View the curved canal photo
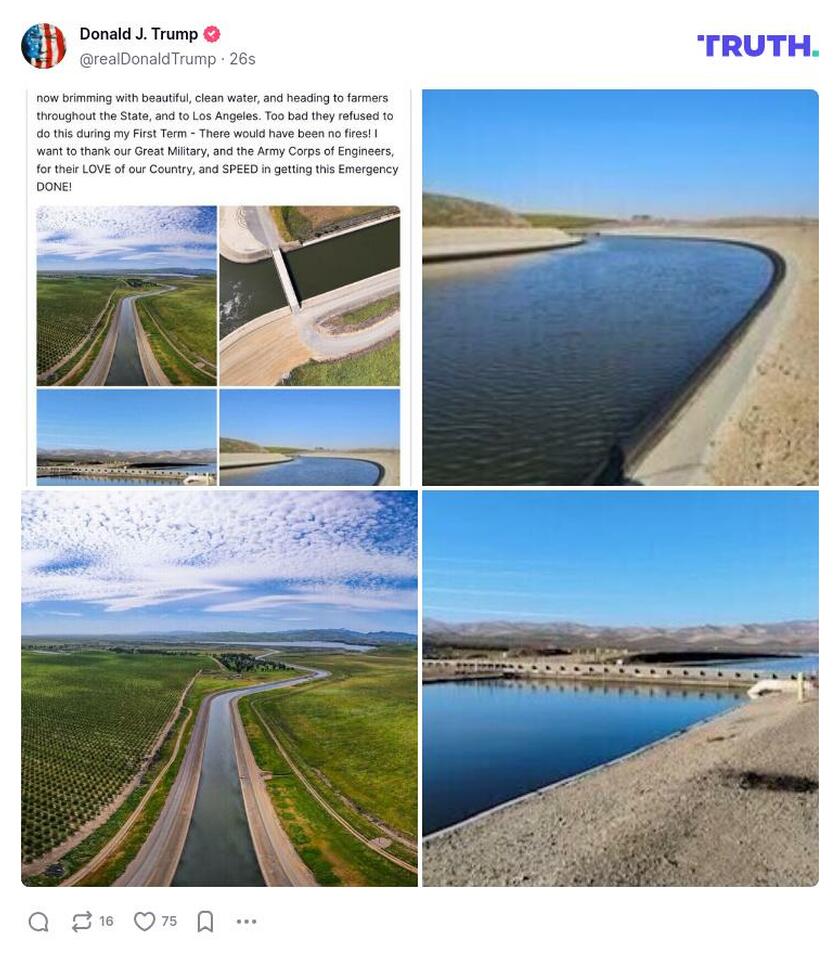Screen dimensions: 840x960 click(x=620, y=287)
